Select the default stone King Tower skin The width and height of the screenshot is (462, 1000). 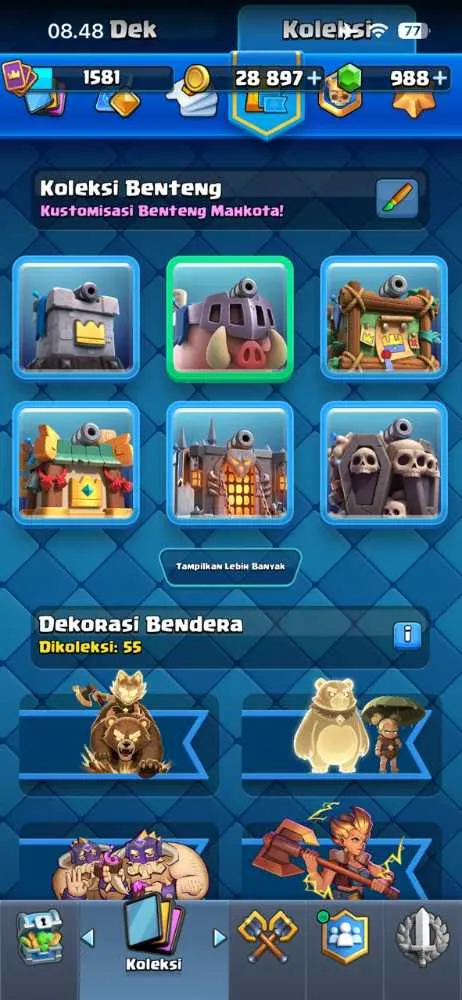(x=76, y=318)
